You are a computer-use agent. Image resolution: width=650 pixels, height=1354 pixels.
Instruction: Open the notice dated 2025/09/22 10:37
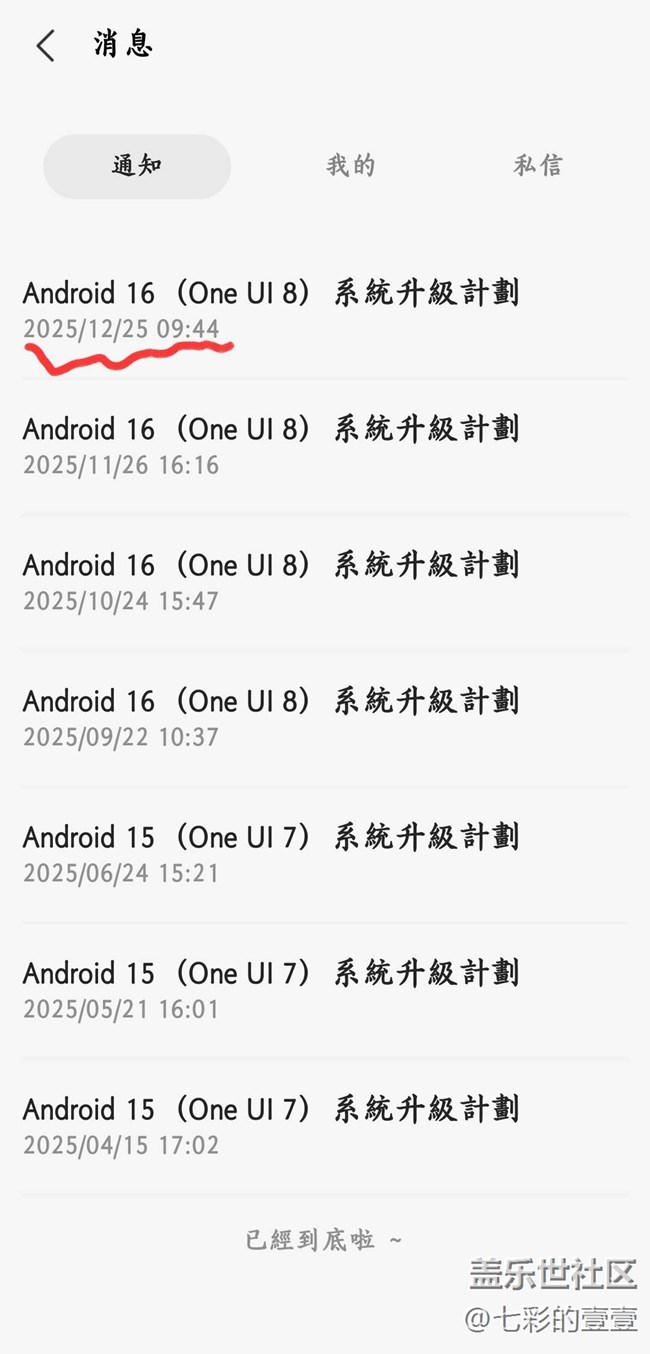click(x=271, y=716)
